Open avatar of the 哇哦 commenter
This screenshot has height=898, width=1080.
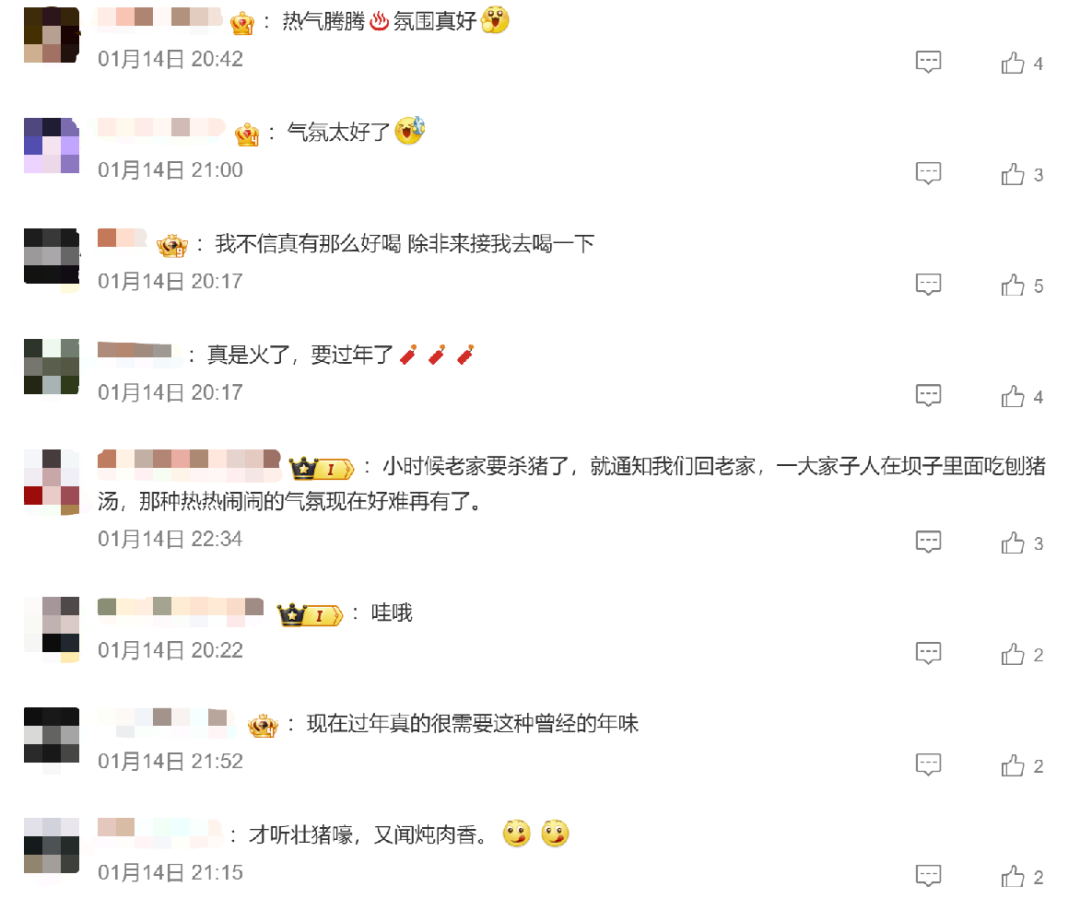click(x=52, y=626)
